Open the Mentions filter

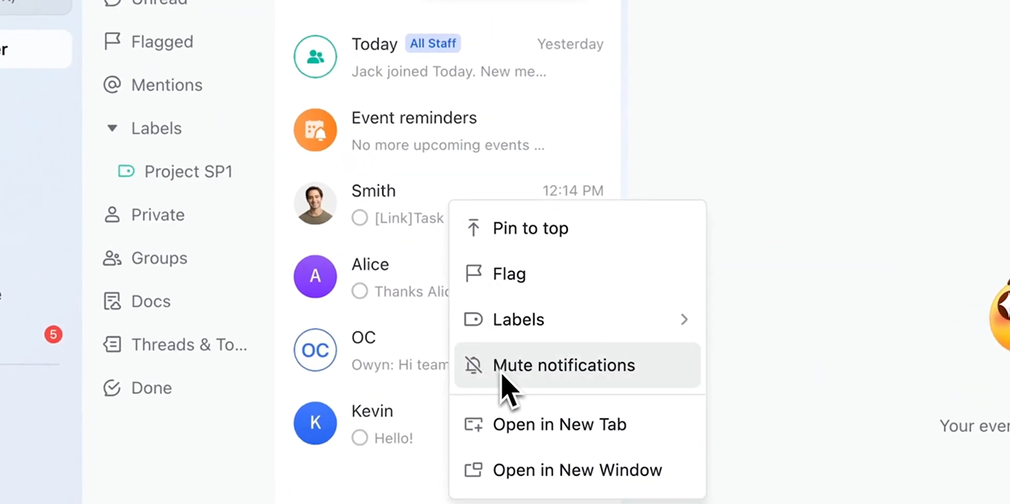(x=166, y=85)
